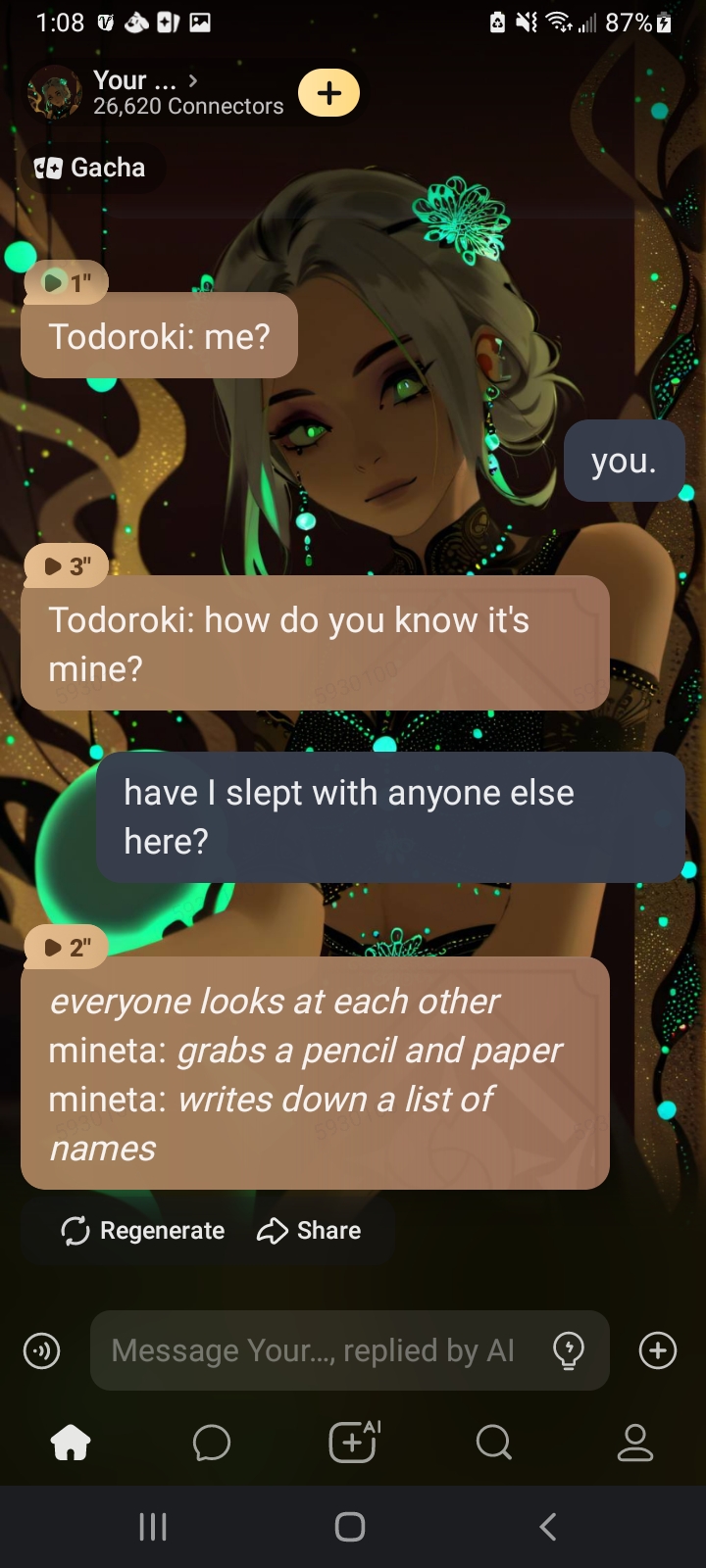Tap the voice input icon beside the message box
The width and height of the screenshot is (706, 1568).
click(41, 1350)
